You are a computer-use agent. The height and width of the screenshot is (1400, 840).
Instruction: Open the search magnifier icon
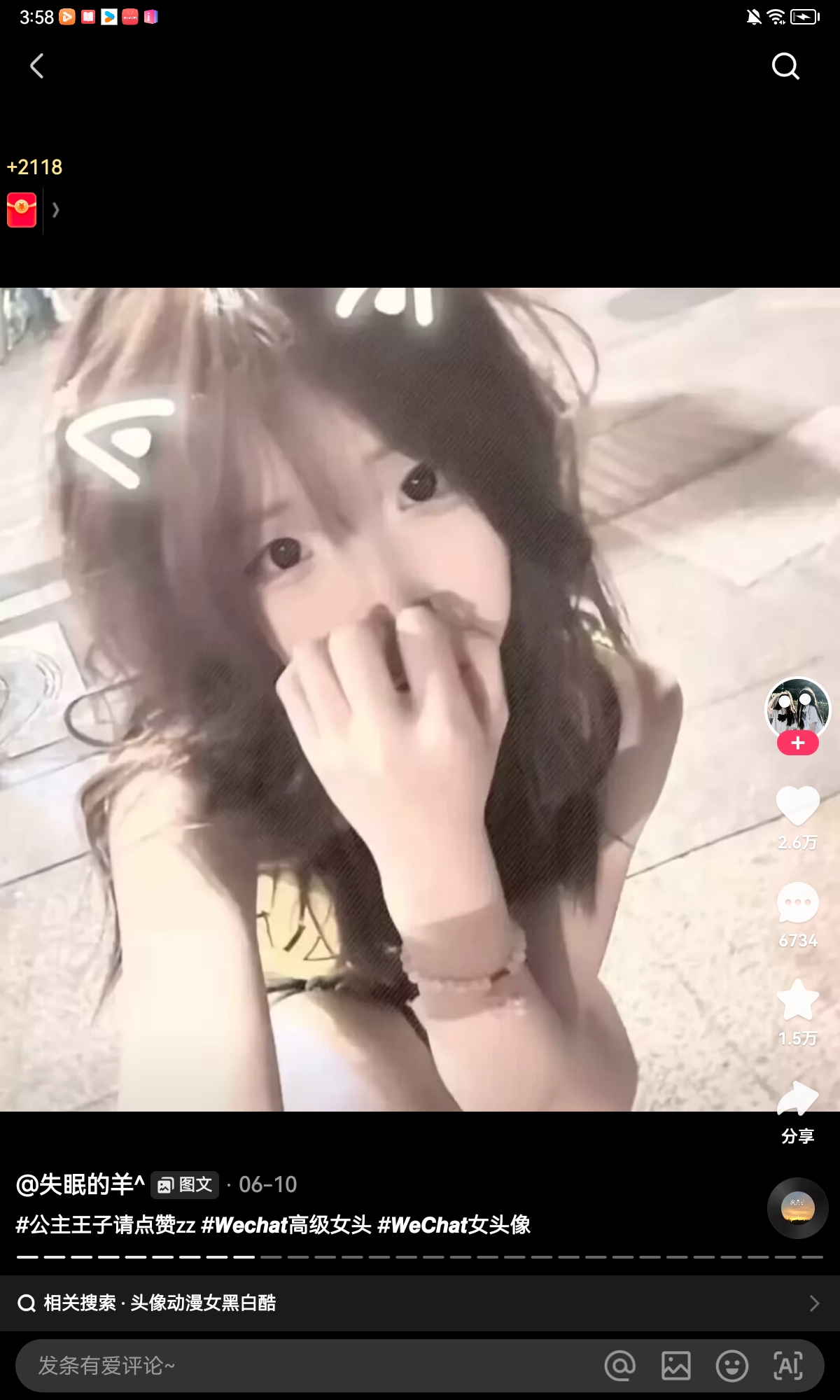pyautogui.click(x=785, y=66)
